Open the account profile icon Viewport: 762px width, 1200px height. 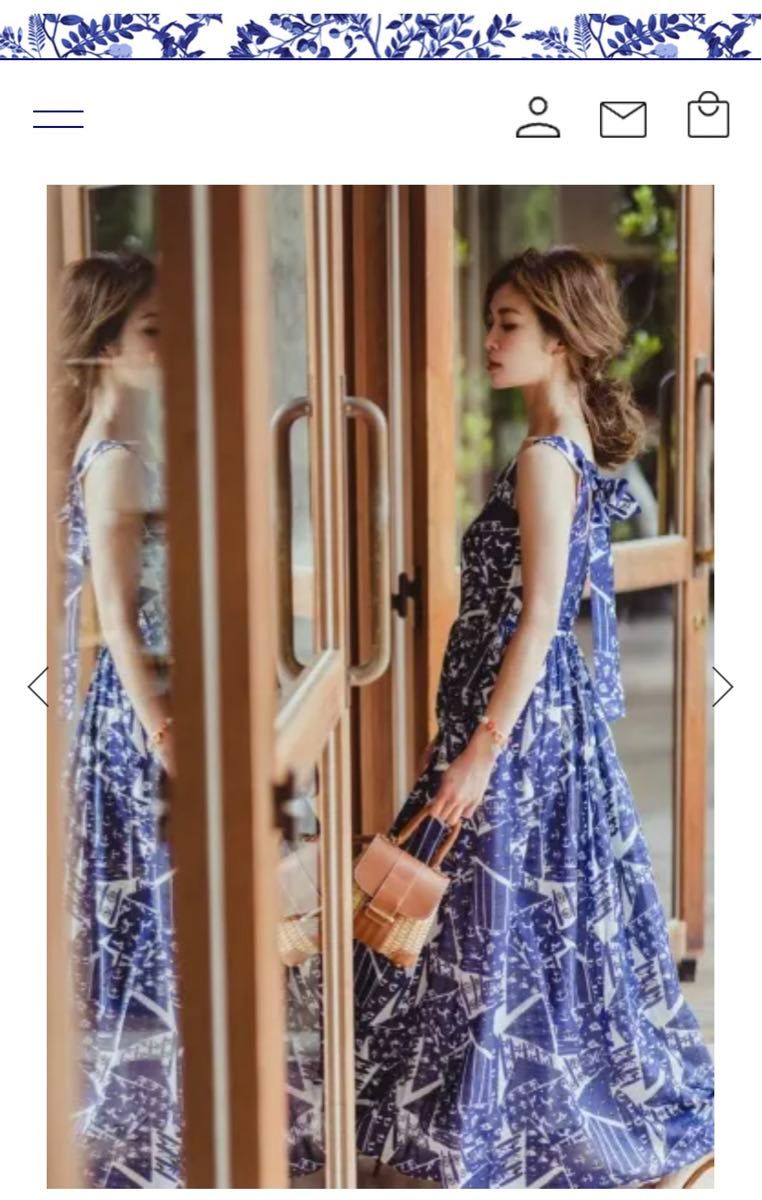537,117
